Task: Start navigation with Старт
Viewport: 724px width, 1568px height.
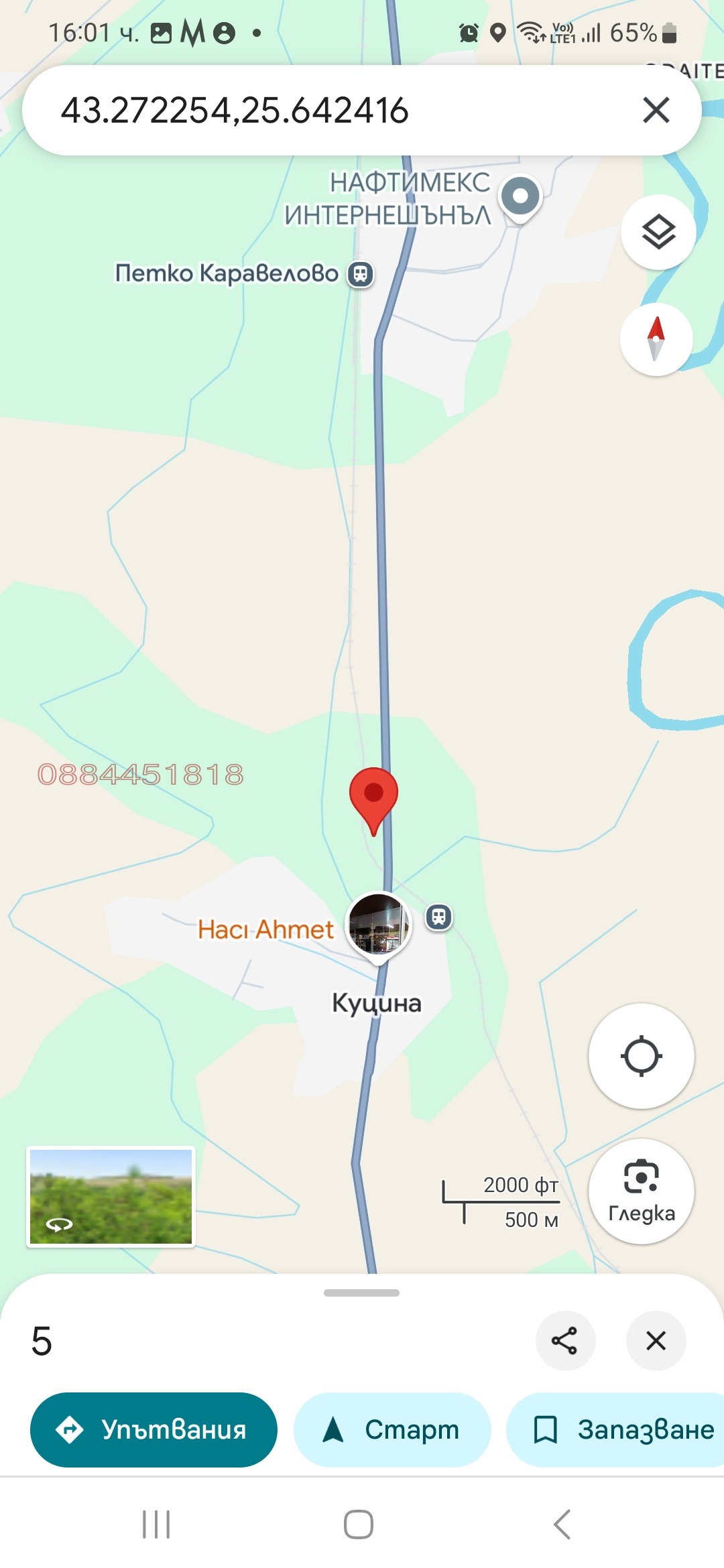Action: click(392, 1429)
